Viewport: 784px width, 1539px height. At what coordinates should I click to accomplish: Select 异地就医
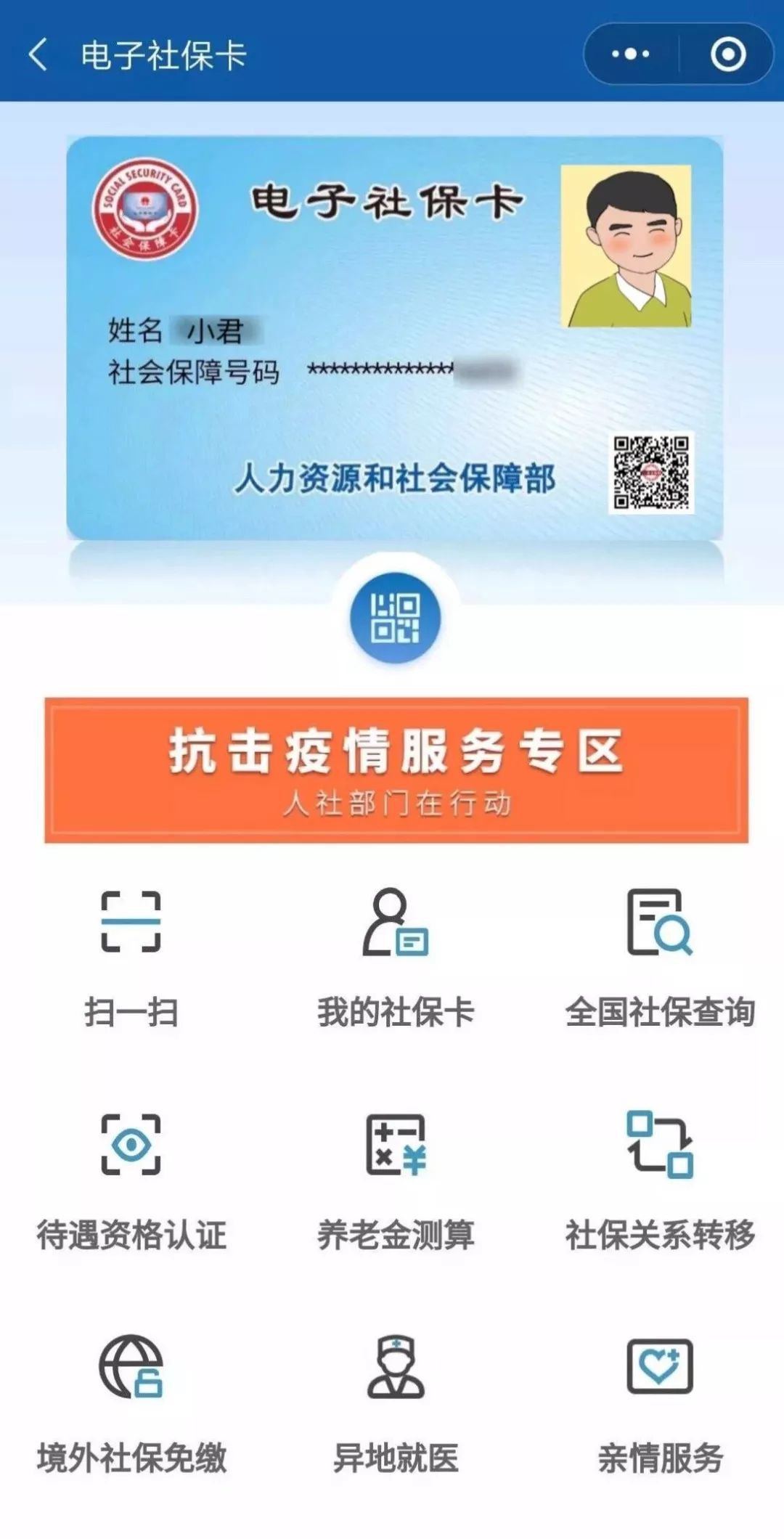click(x=395, y=1401)
